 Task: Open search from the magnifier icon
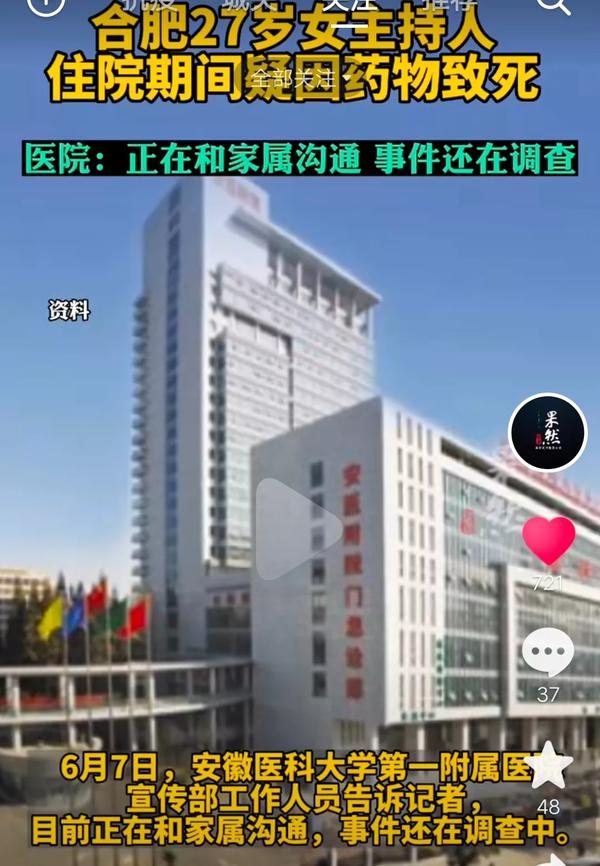tap(553, 6)
